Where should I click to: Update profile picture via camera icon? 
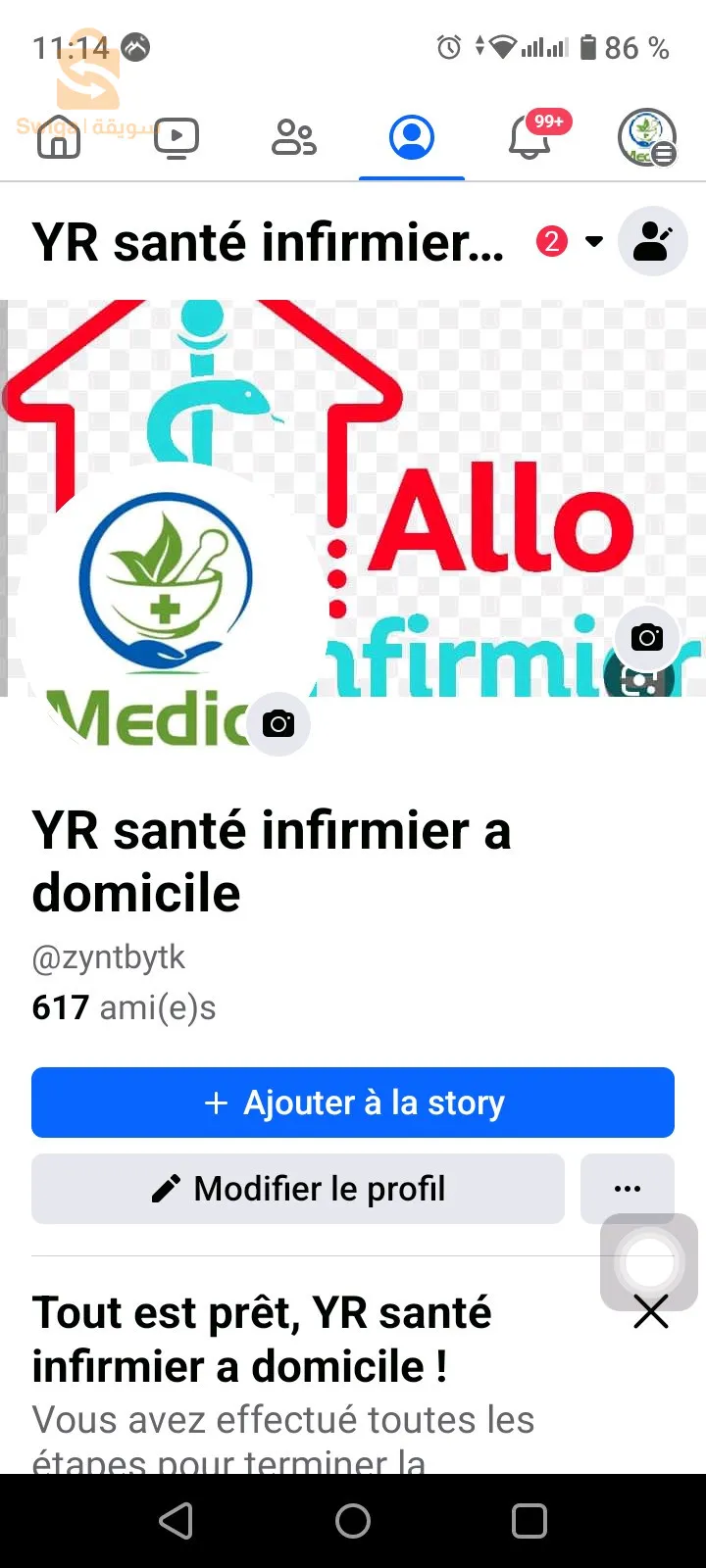278,723
